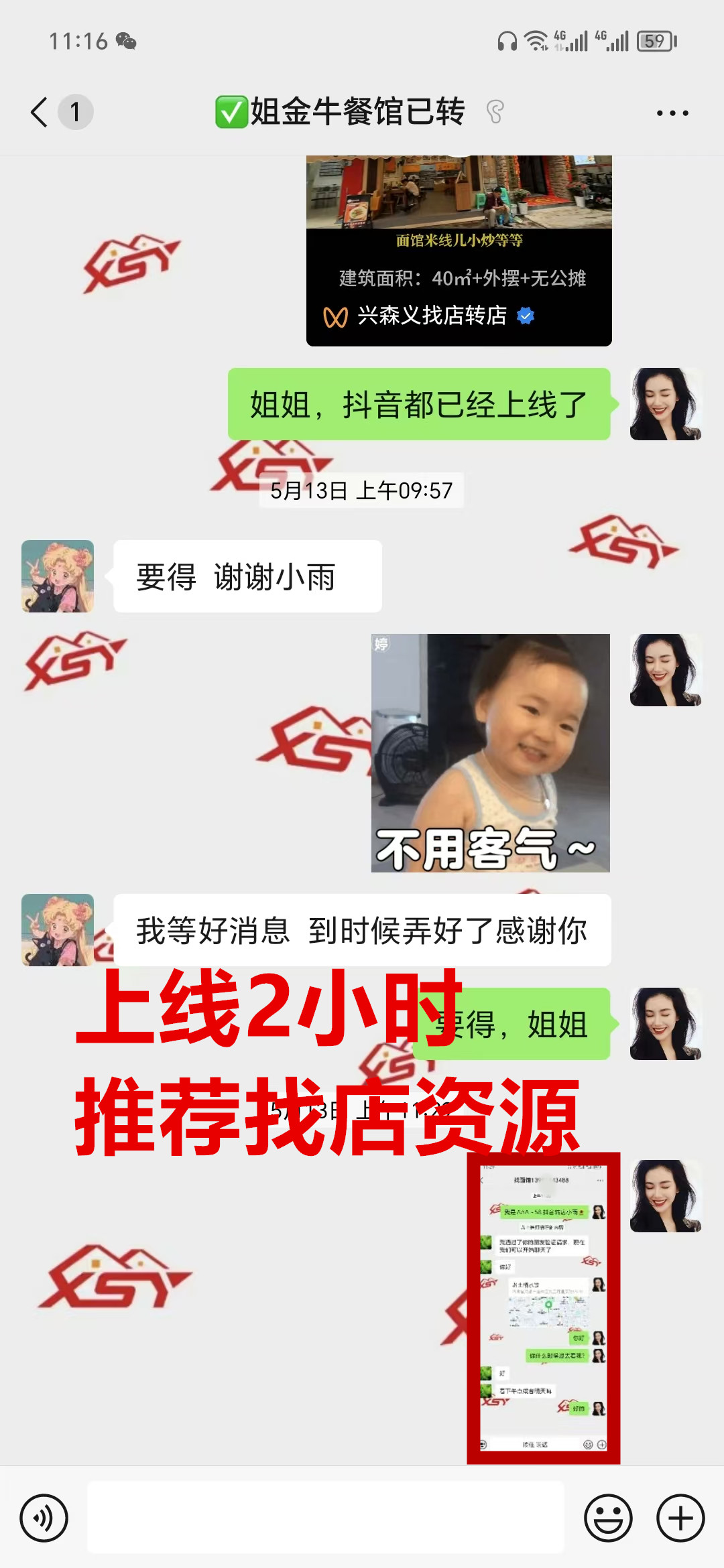Open contact avatar beside 我等好消息 message
Screen dimensions: 724x1568
(x=58, y=929)
